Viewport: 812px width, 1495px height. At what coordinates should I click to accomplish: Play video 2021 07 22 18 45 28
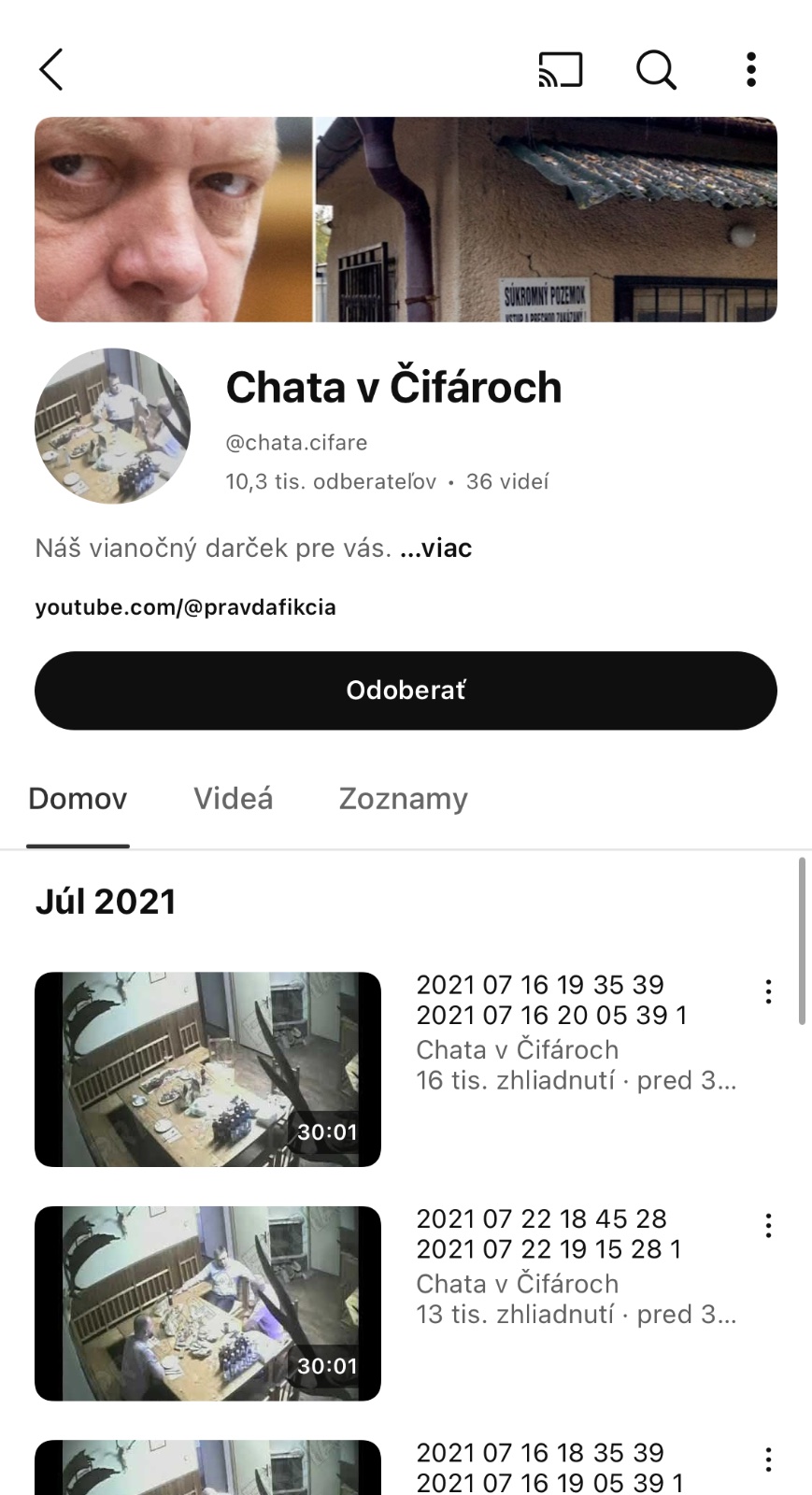point(207,1303)
